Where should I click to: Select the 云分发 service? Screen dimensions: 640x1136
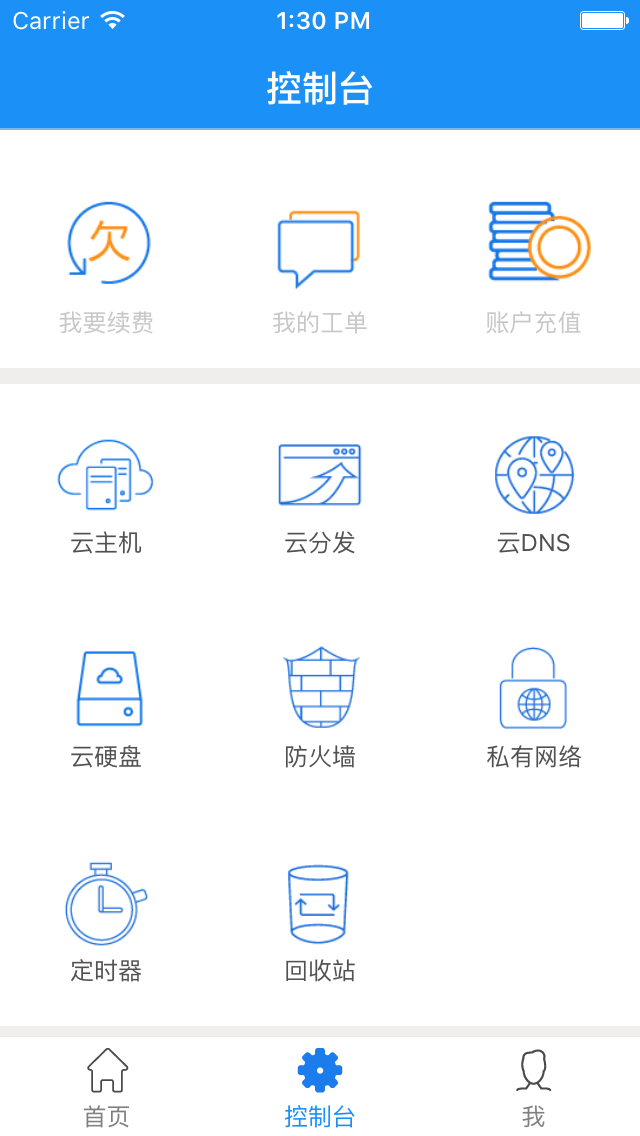(320, 495)
